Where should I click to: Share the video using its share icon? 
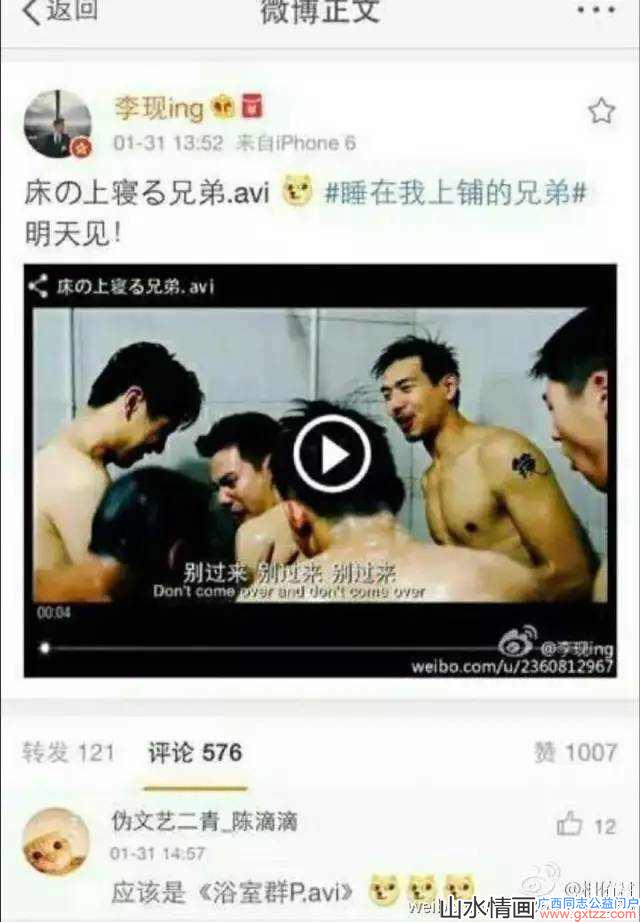click(39, 287)
